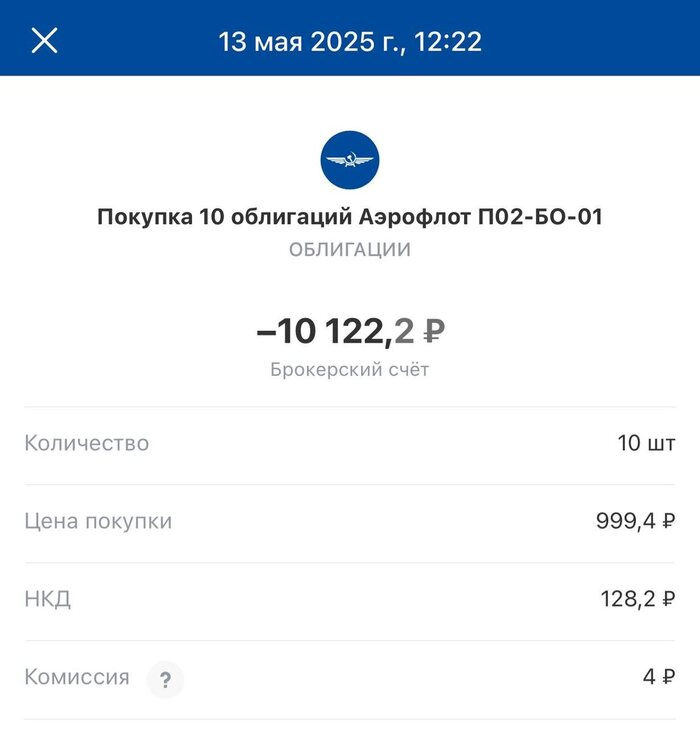Close the transaction details screen
The height and width of the screenshot is (731, 700).
(x=45, y=41)
